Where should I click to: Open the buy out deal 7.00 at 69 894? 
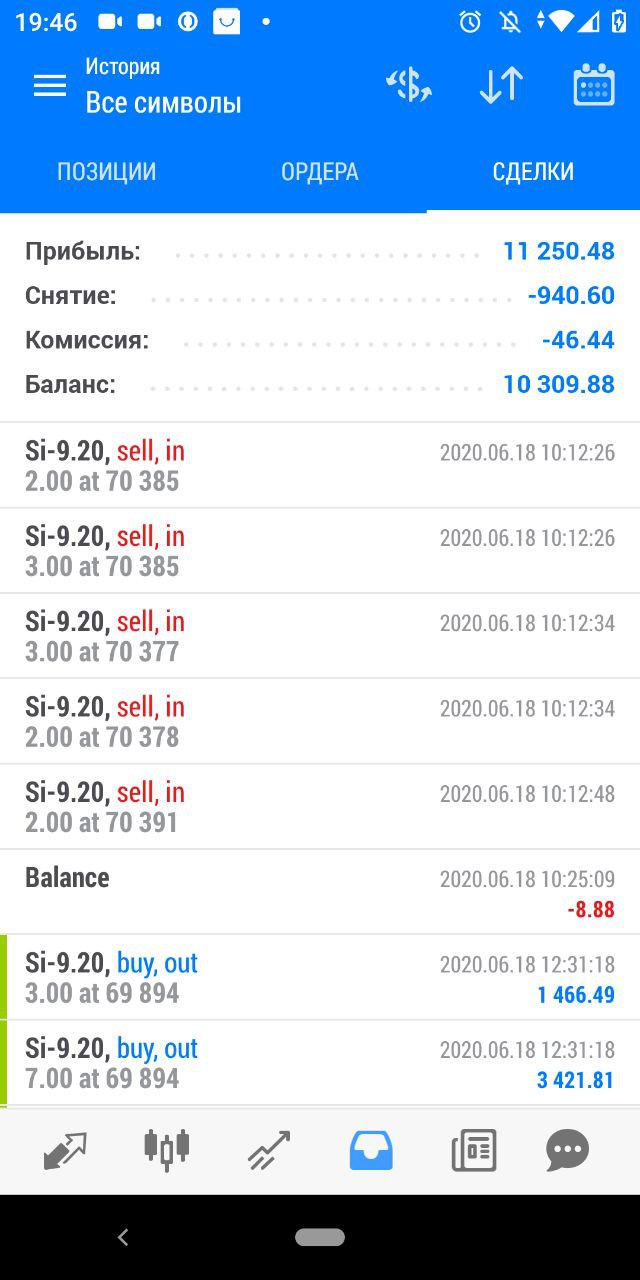click(x=320, y=1062)
